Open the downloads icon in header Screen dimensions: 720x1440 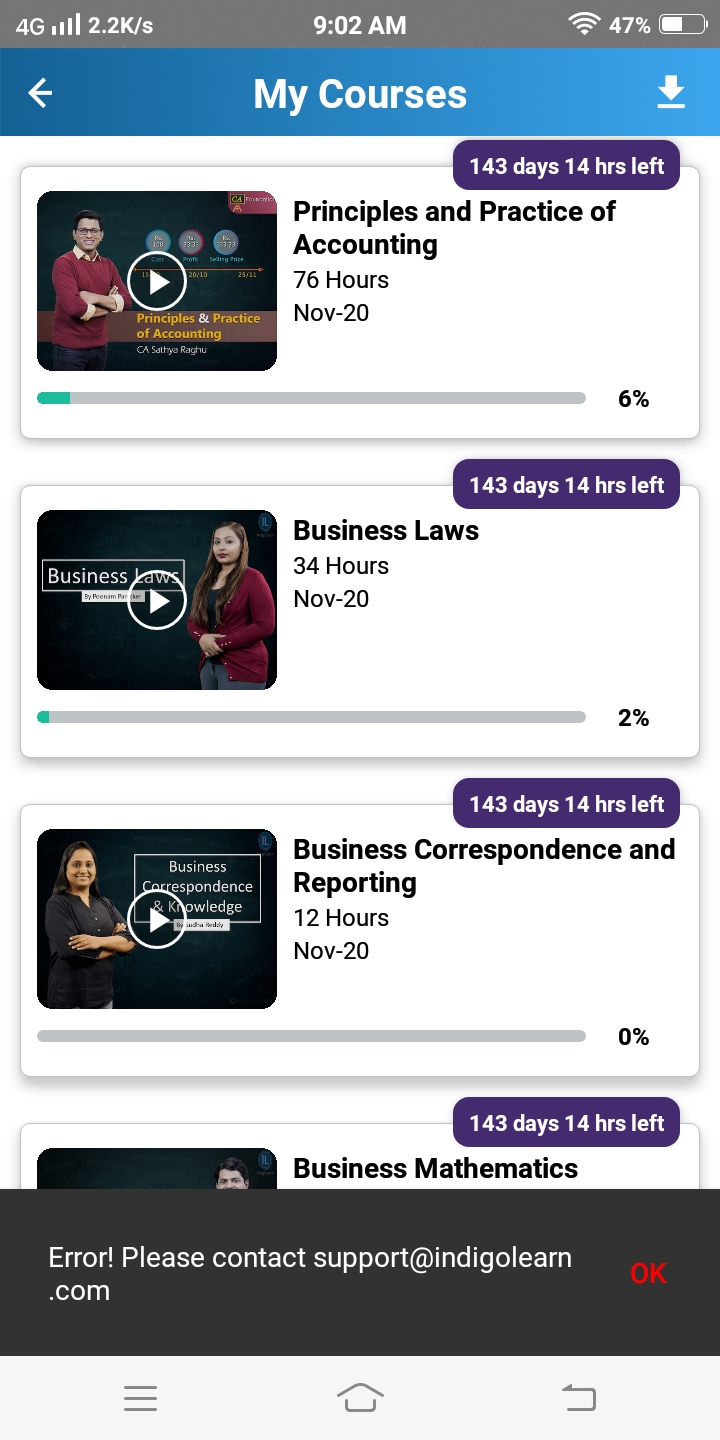[670, 93]
